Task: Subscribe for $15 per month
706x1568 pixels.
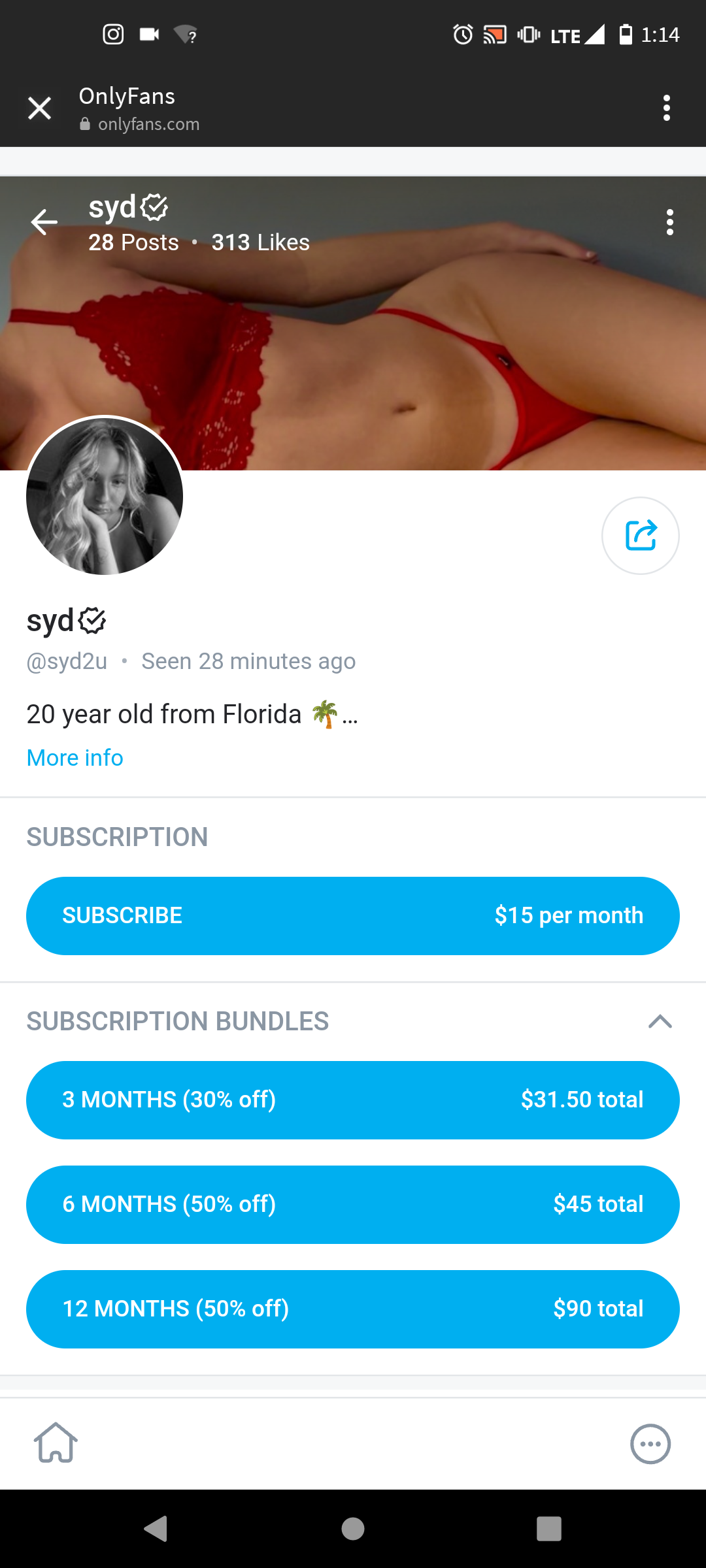Action: (353, 915)
